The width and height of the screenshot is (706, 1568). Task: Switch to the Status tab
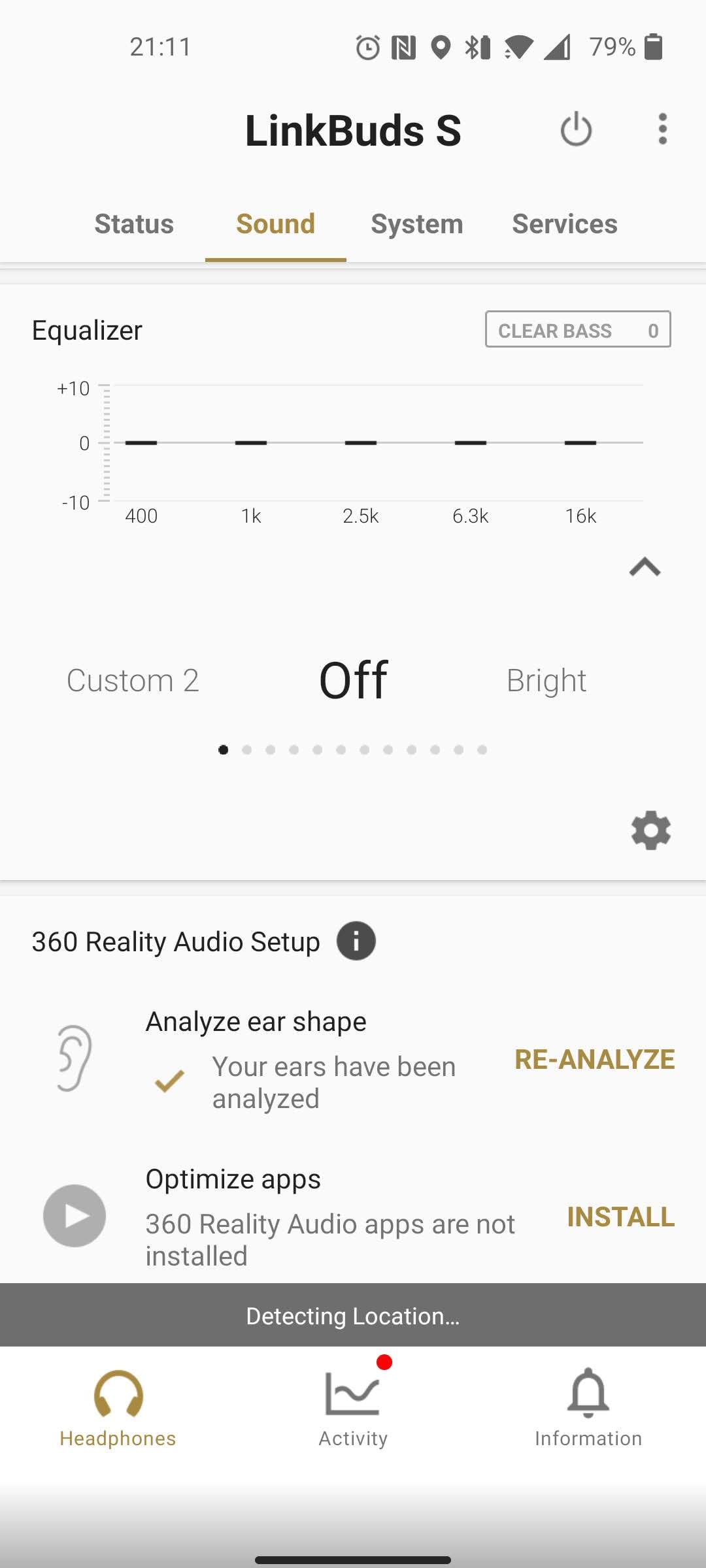tap(134, 224)
